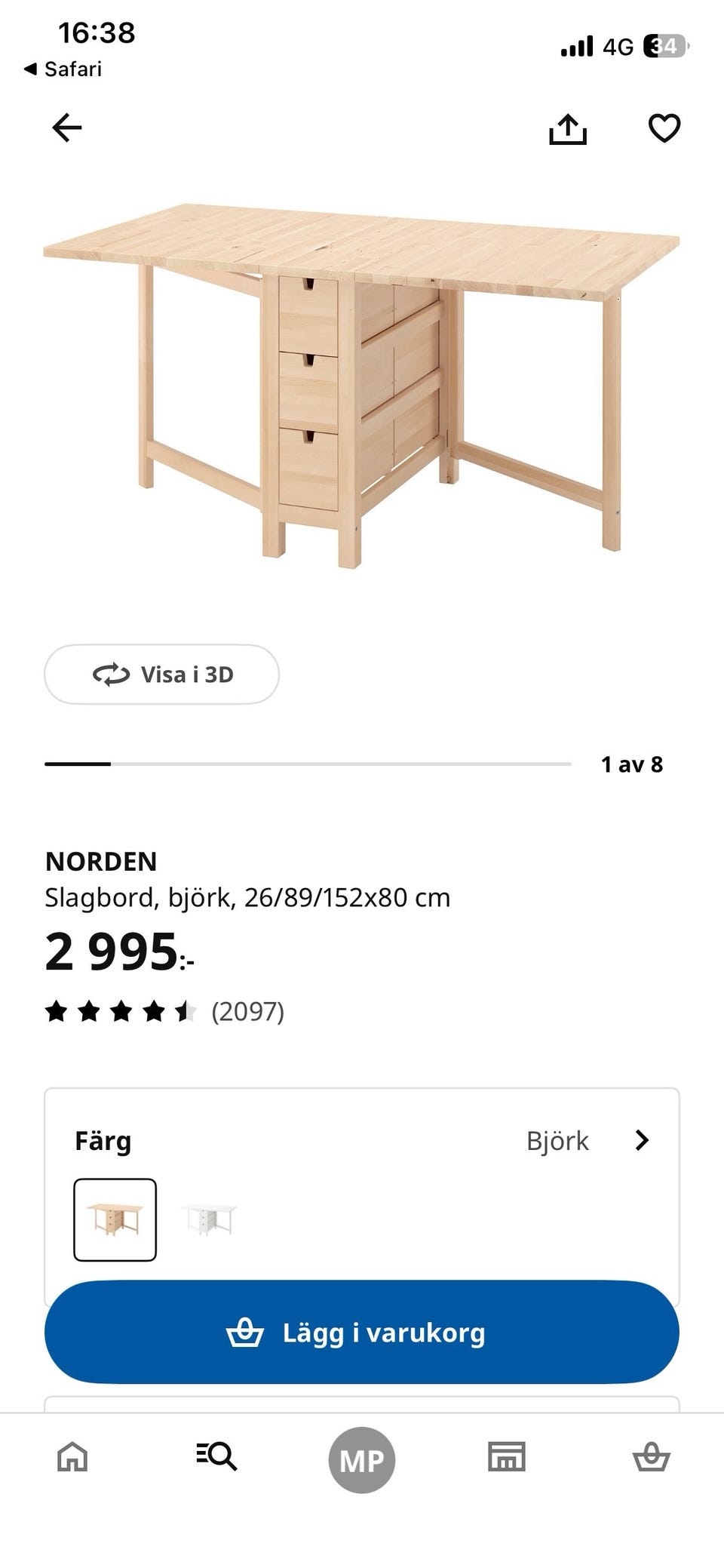Screen dimensions: 724x1568
Task: Switch to the store tab
Action: [506, 1456]
